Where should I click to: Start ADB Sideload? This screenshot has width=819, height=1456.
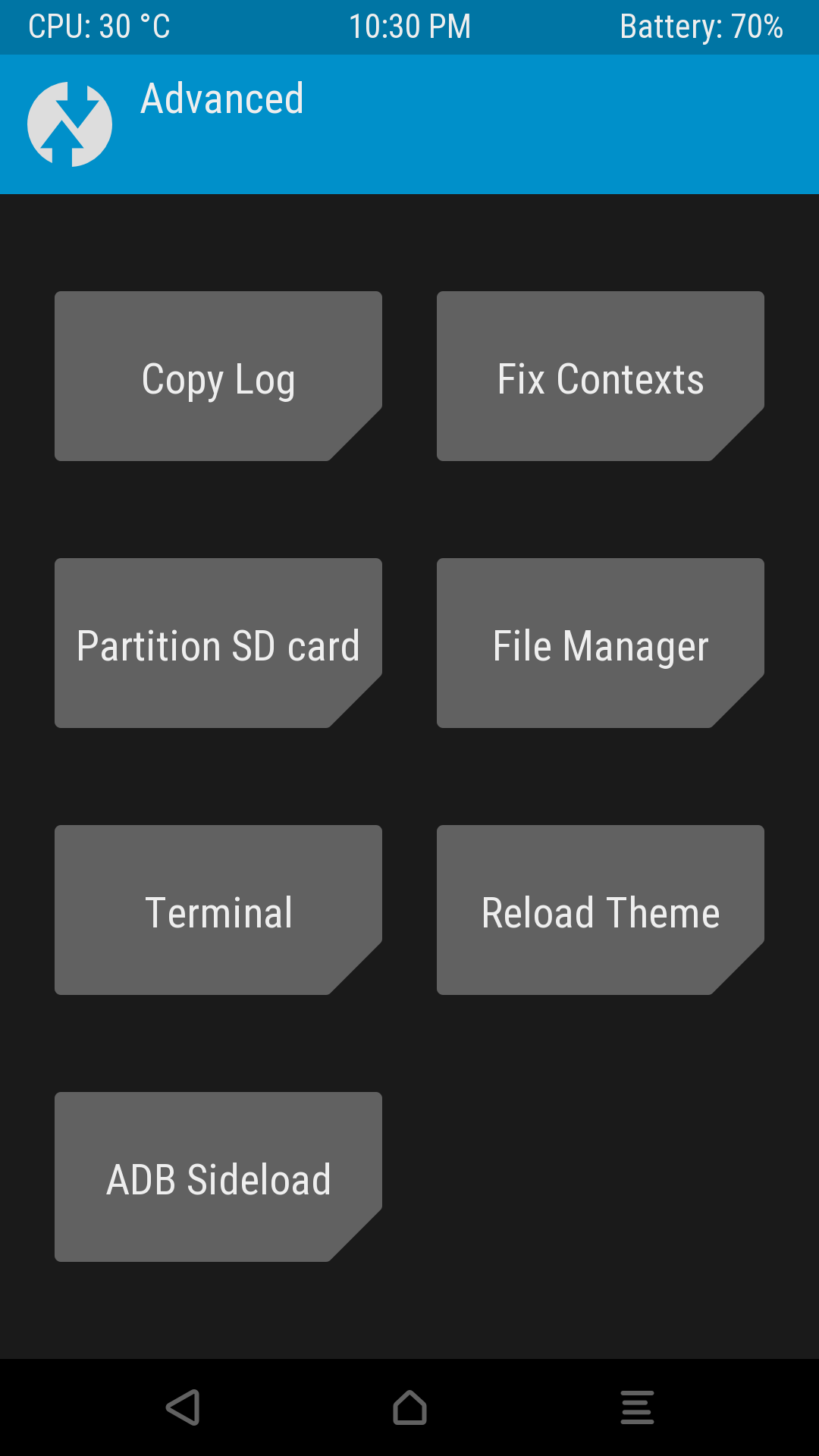(x=218, y=1177)
